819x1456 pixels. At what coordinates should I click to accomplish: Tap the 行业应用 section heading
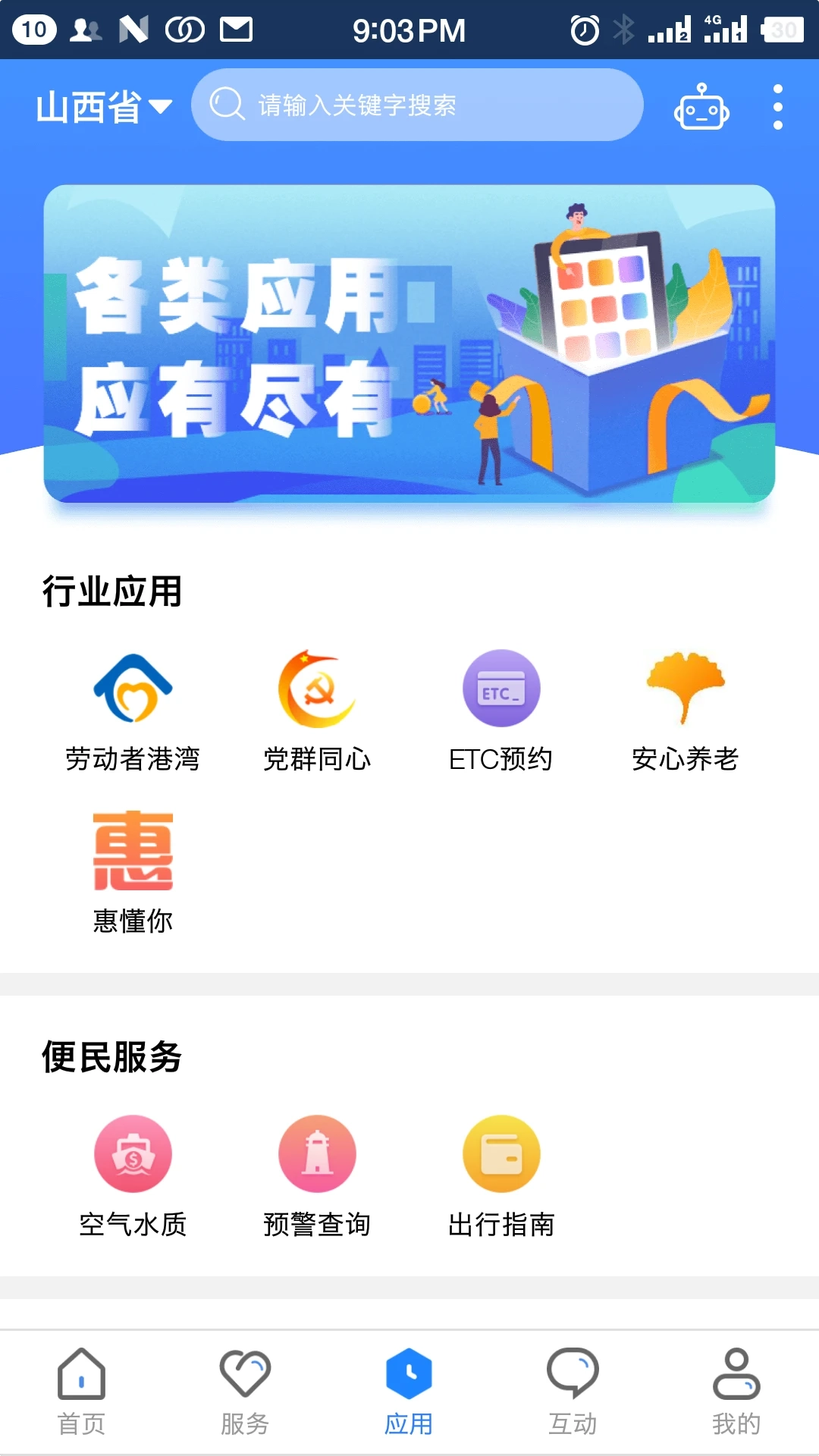click(x=113, y=591)
